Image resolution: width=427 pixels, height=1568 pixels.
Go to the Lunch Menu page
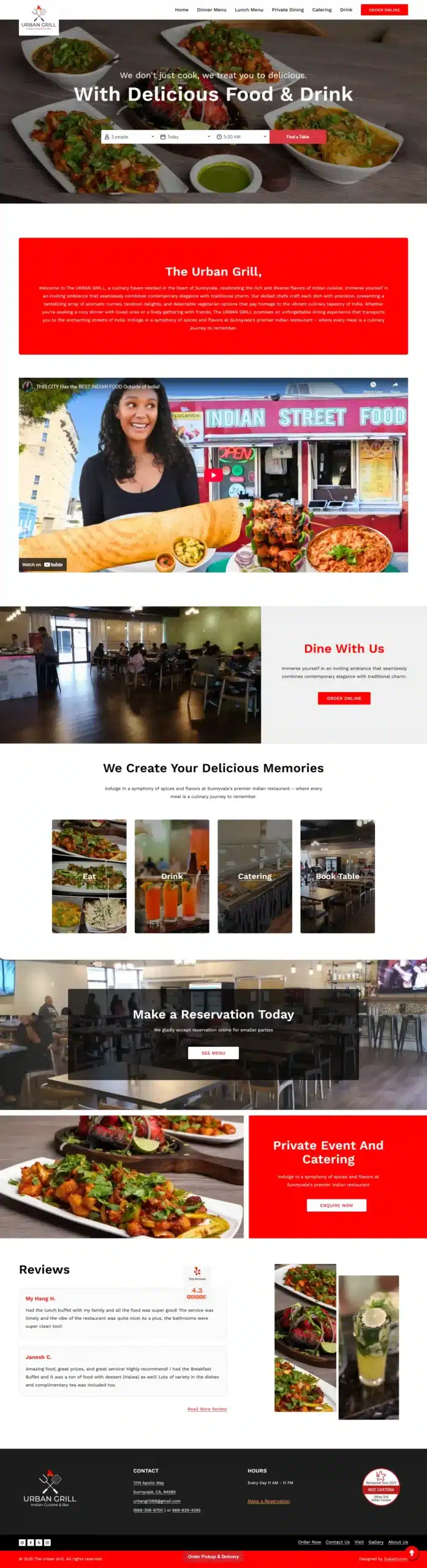249,10
